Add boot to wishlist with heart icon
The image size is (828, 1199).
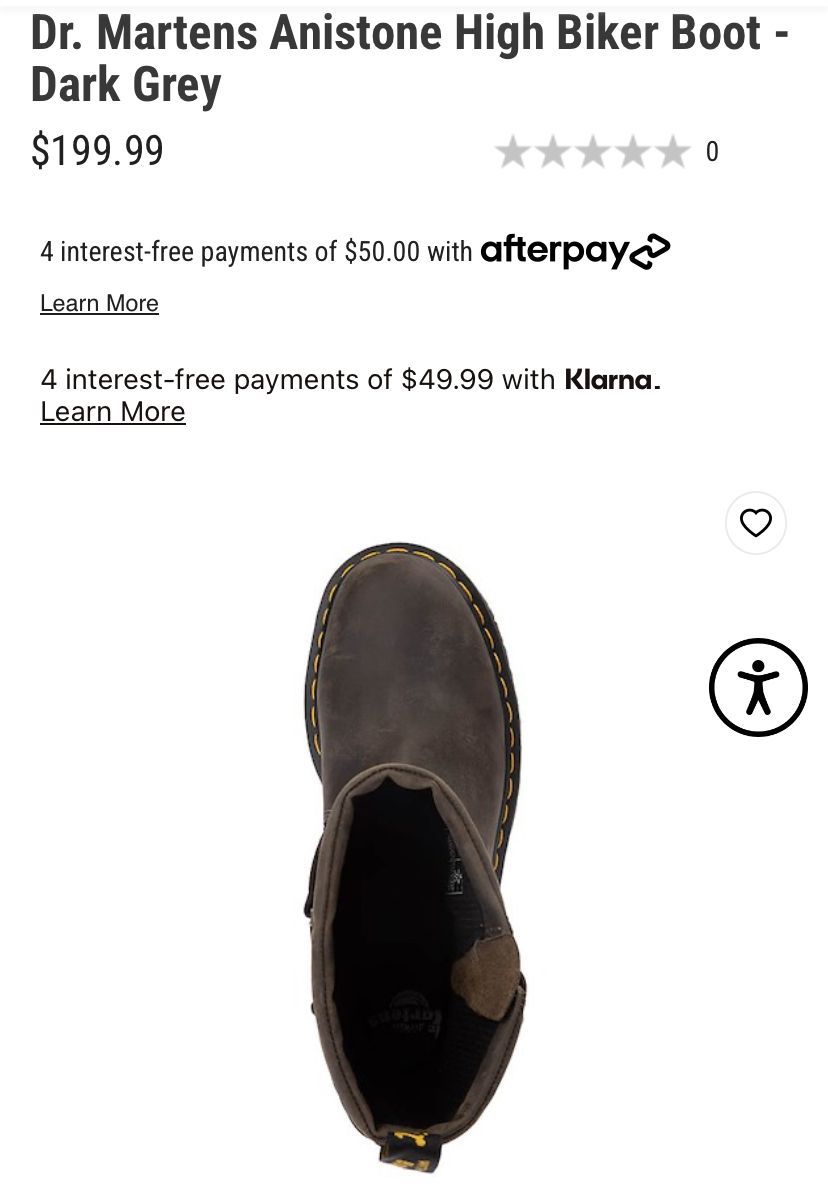click(755, 523)
